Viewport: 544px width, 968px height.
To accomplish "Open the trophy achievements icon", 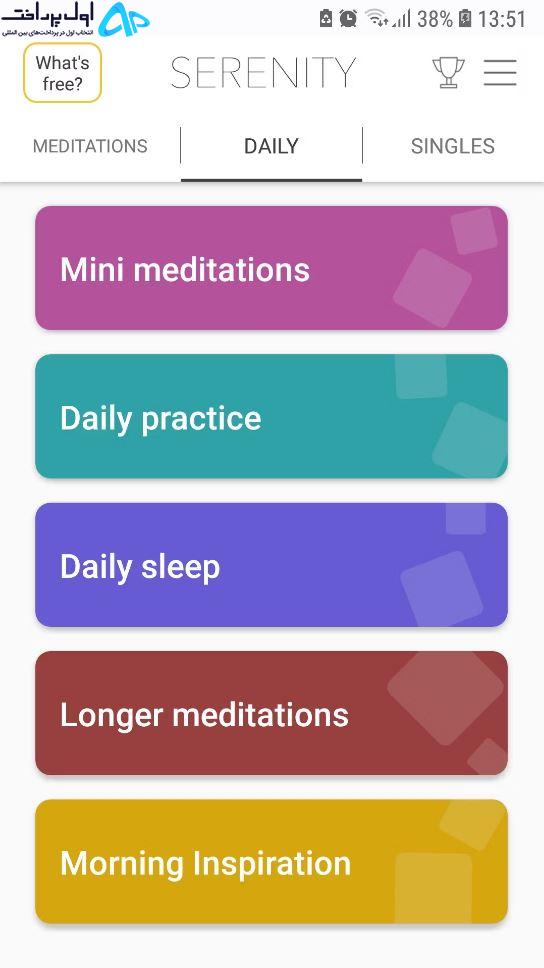I will click(448, 72).
